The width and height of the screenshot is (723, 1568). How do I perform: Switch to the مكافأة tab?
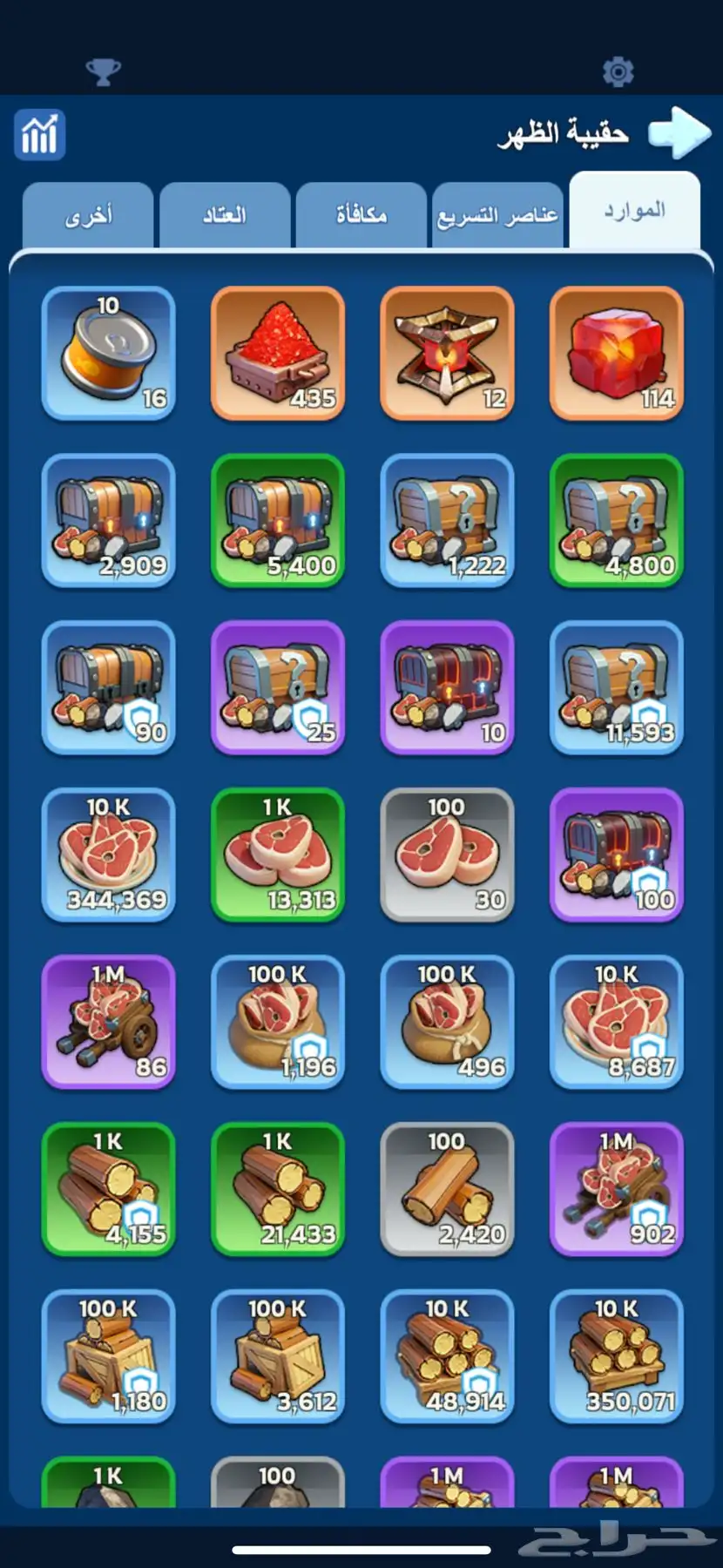(x=361, y=215)
